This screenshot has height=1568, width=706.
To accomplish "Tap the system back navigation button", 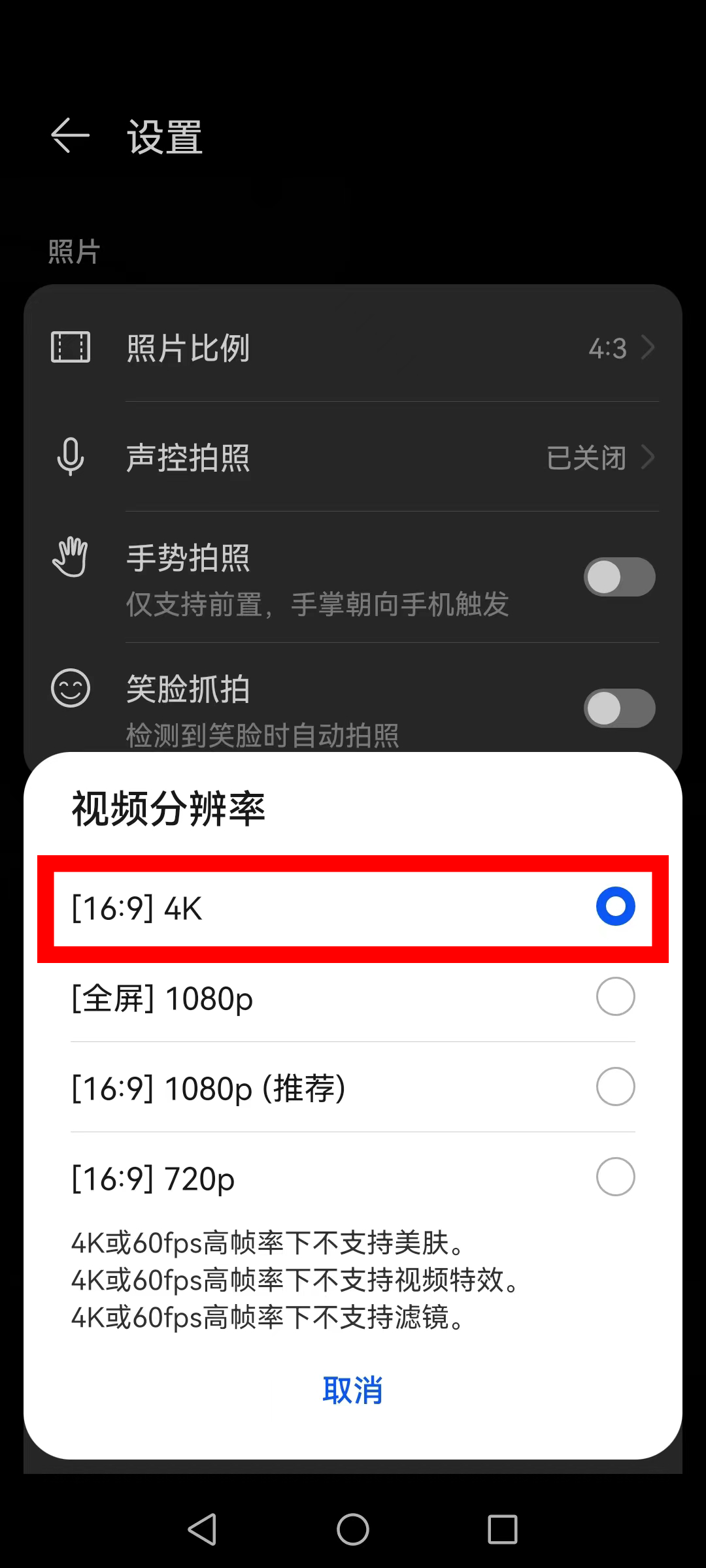I will click(202, 1529).
